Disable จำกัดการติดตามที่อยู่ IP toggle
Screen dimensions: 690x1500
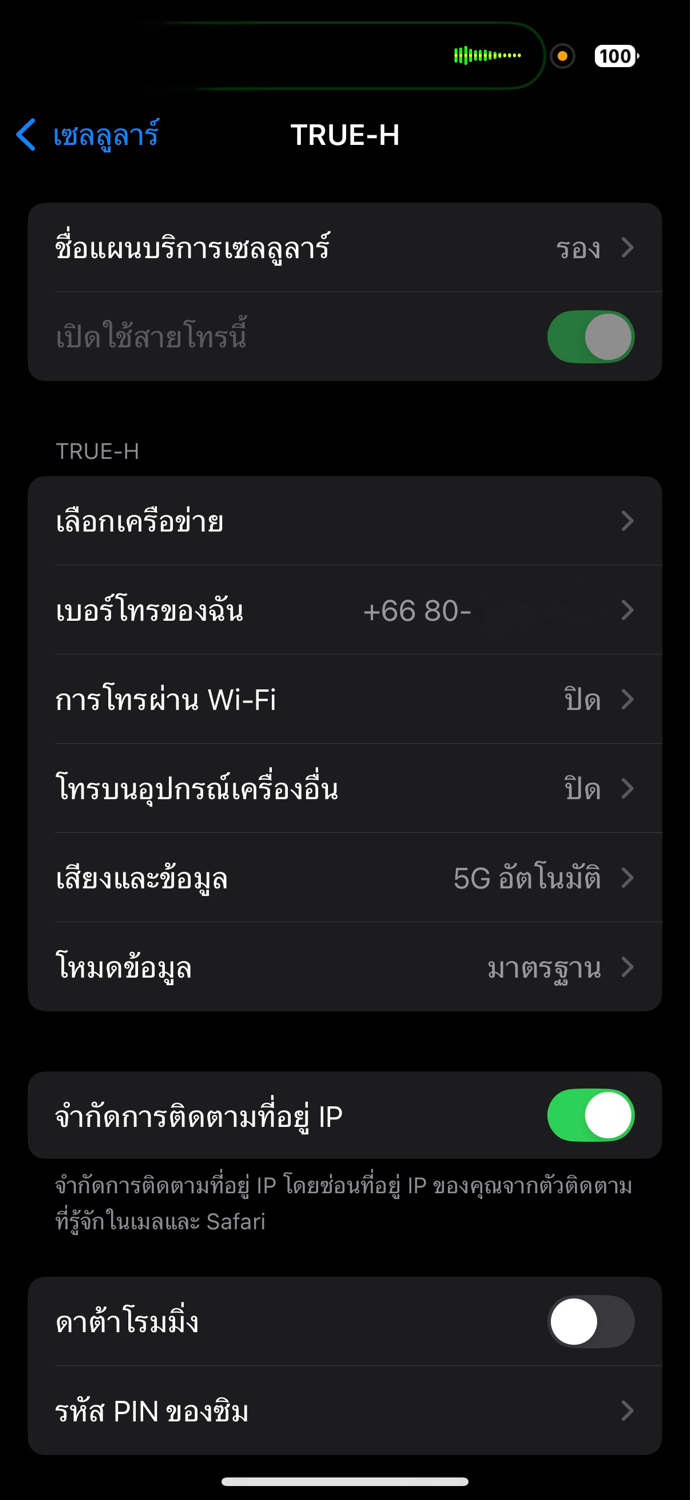pyautogui.click(x=591, y=1116)
